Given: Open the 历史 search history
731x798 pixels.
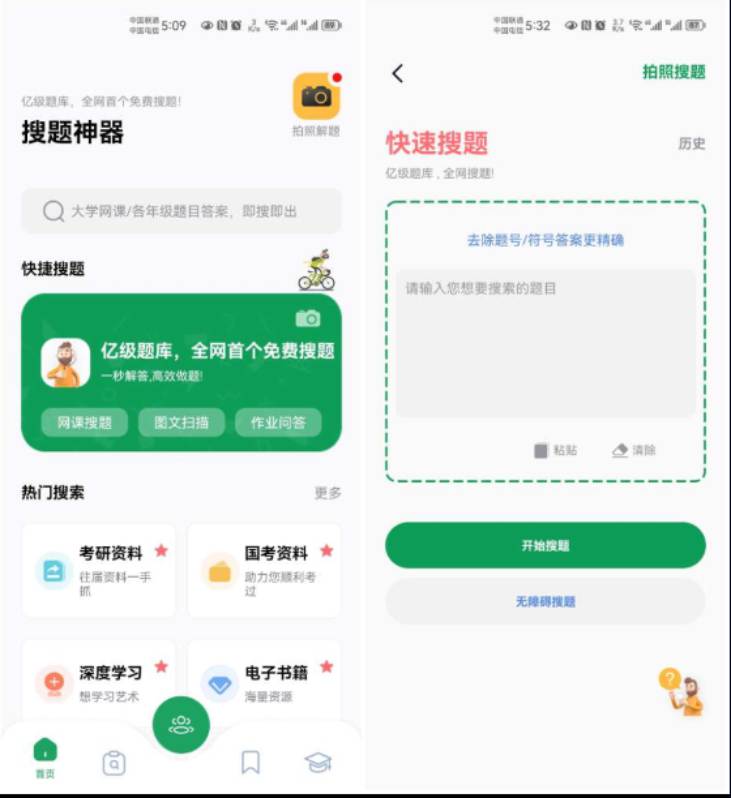Looking at the screenshot, I should pyautogui.click(x=691, y=144).
